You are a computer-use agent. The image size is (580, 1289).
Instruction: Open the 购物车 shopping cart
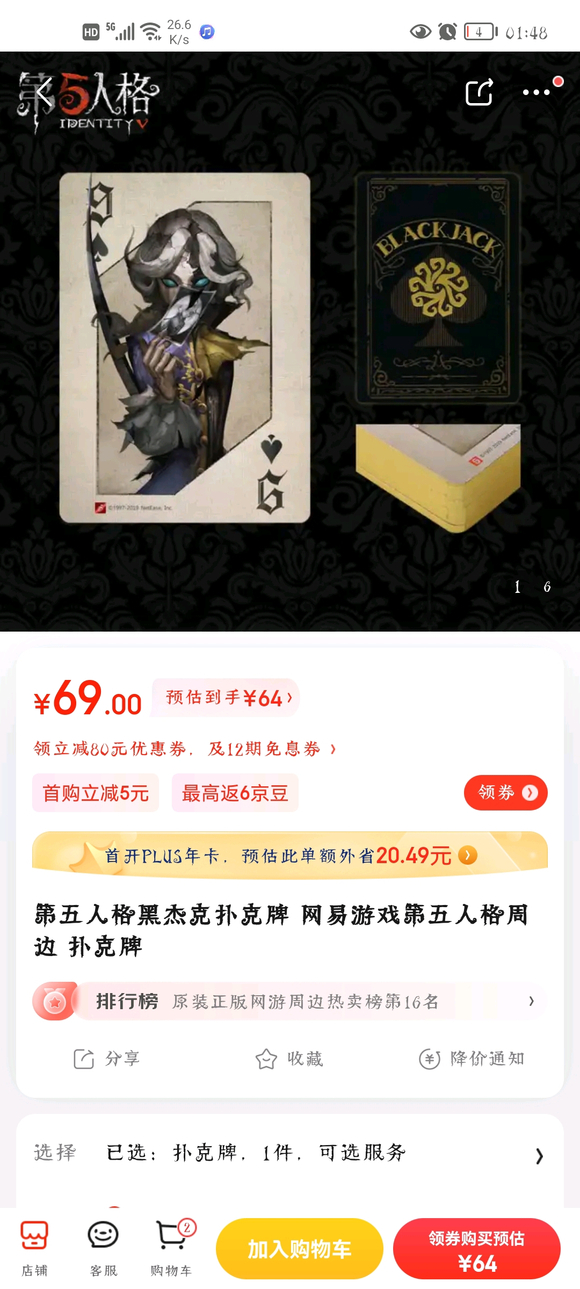point(172,1248)
